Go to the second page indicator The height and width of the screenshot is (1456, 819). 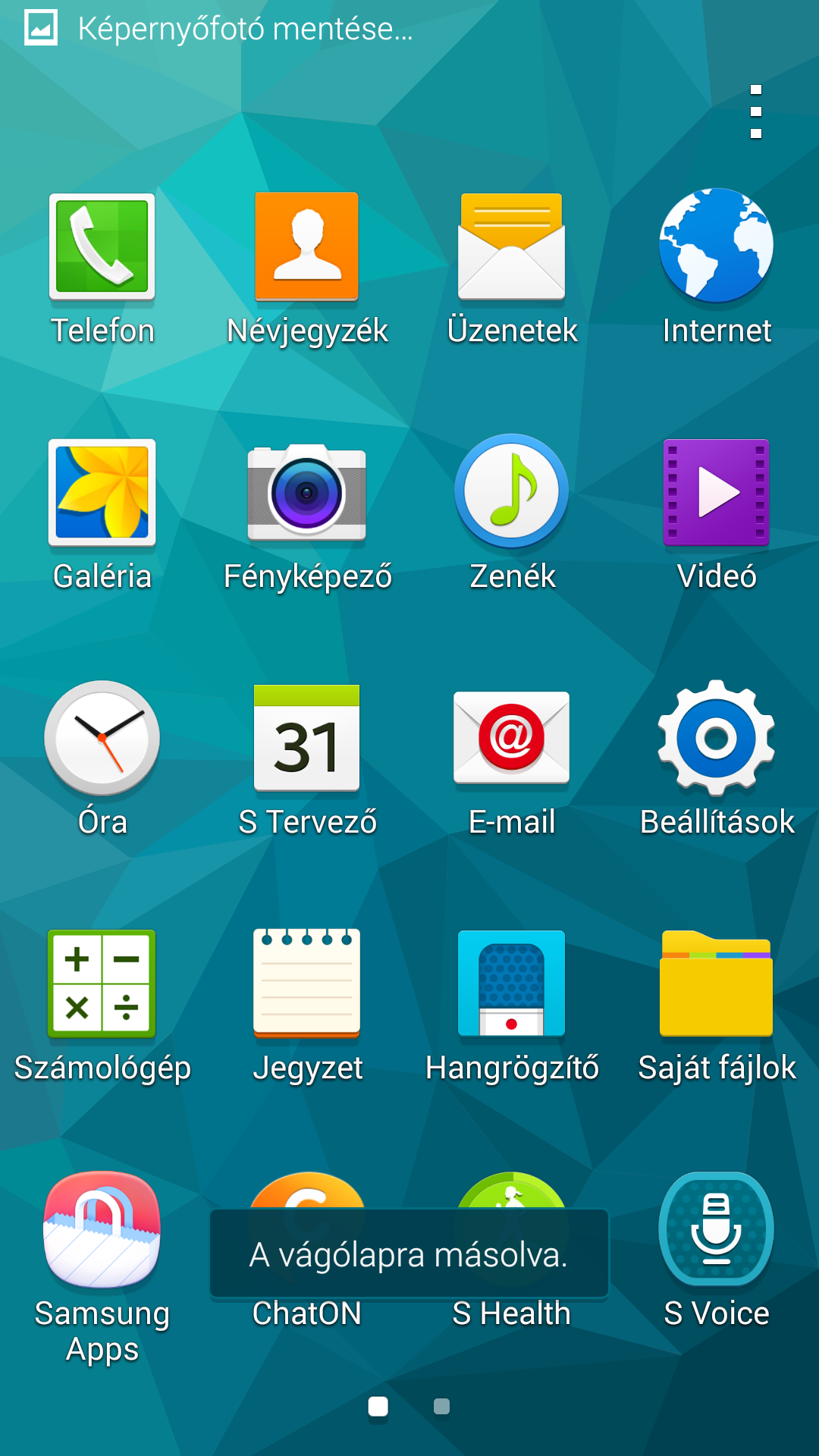coord(441,1407)
